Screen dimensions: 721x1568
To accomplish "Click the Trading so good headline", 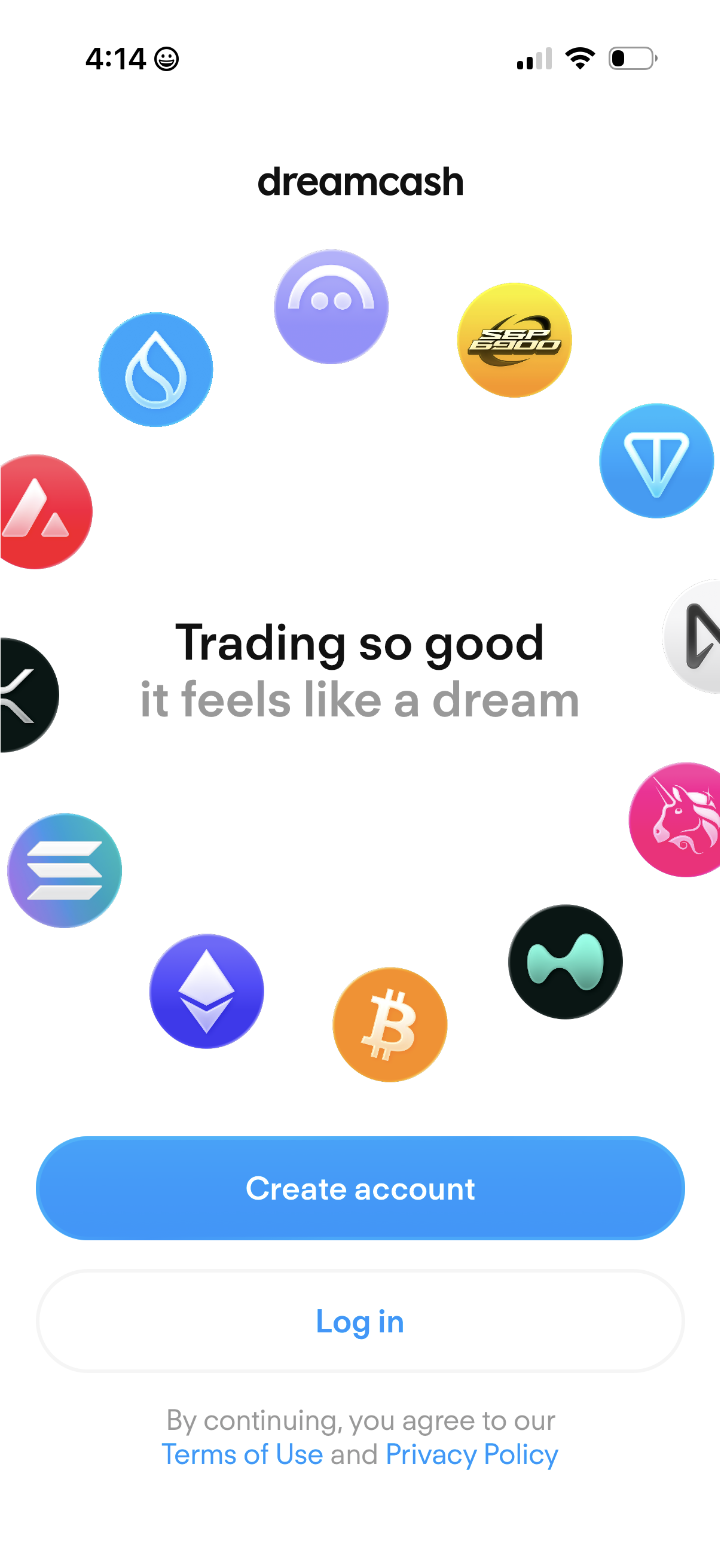I will click(x=360, y=641).
